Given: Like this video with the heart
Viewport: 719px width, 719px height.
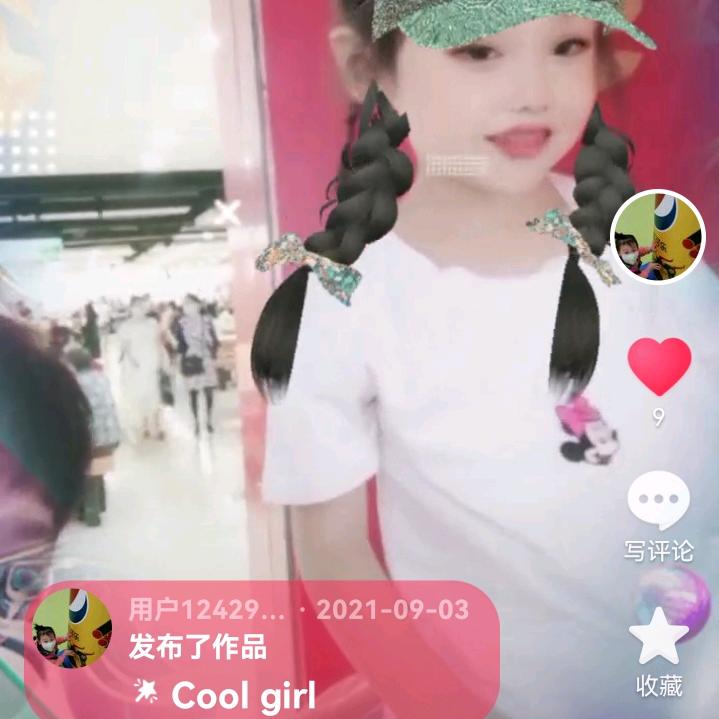Looking at the screenshot, I should click(x=659, y=367).
